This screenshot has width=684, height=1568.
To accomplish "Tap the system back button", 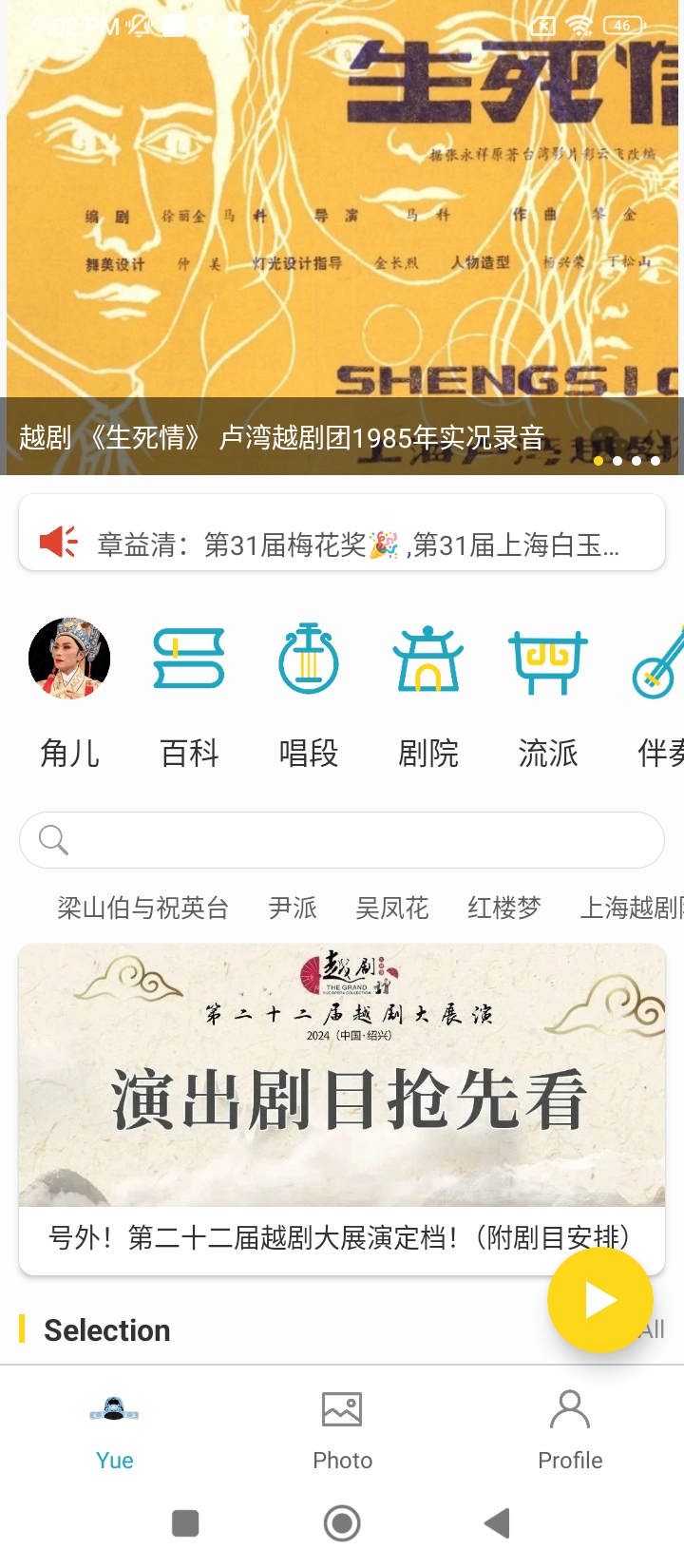I will (x=497, y=1523).
